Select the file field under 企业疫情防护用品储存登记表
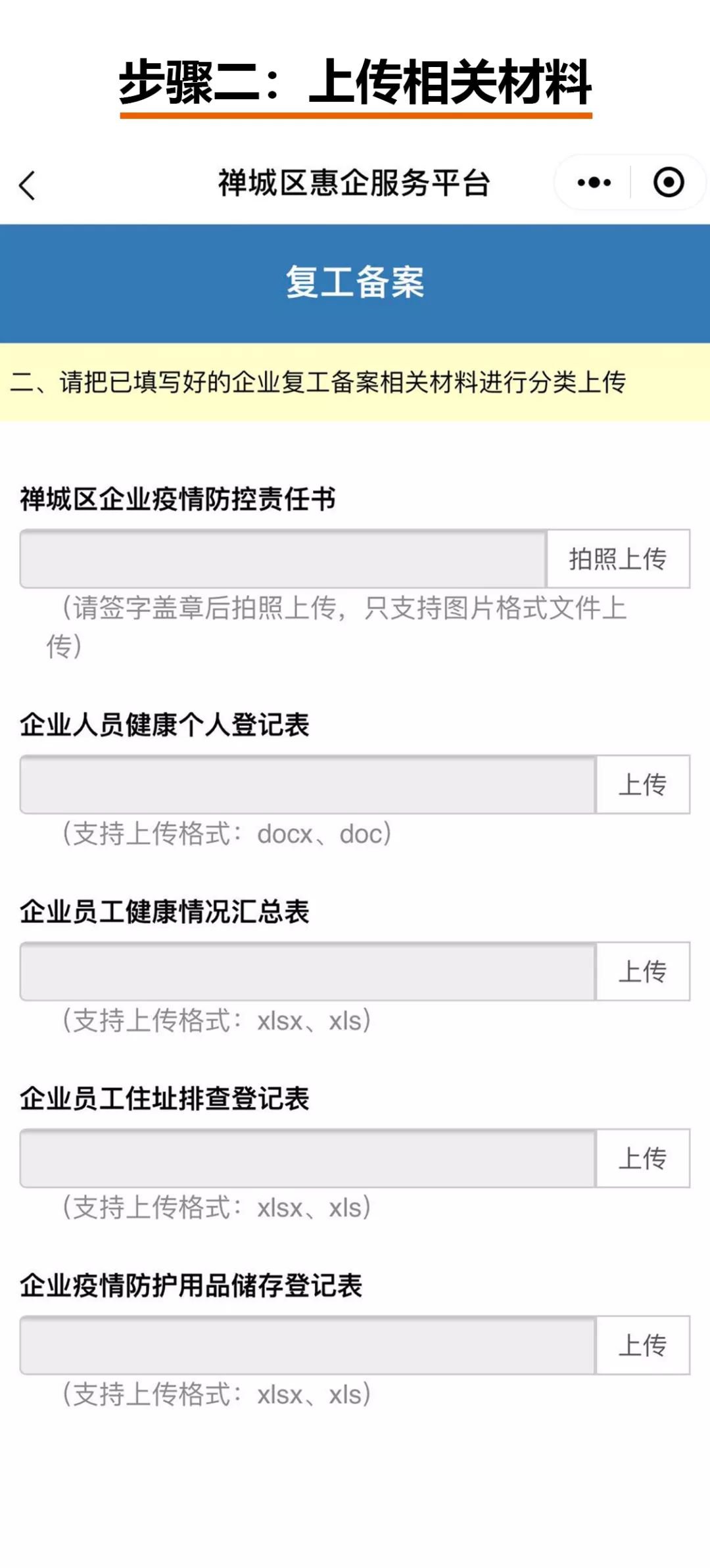The width and height of the screenshot is (710, 1568). (308, 1344)
